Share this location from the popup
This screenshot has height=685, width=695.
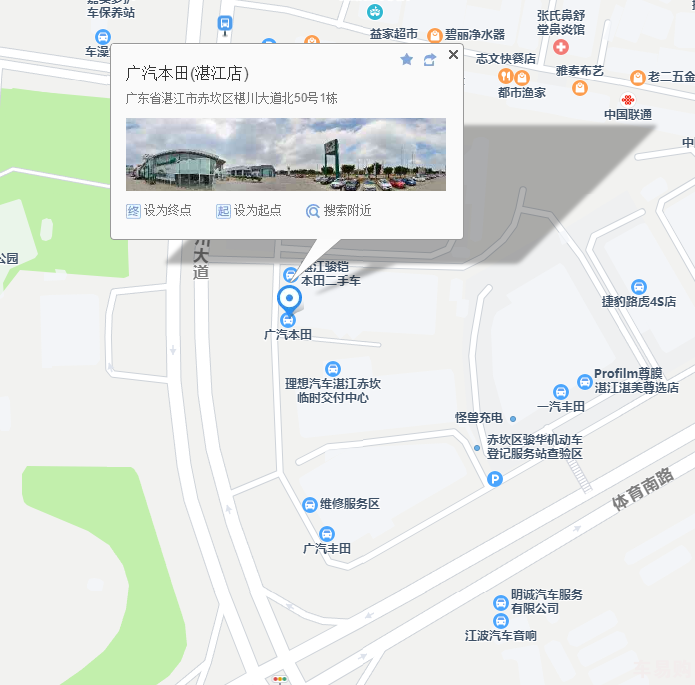pos(430,60)
